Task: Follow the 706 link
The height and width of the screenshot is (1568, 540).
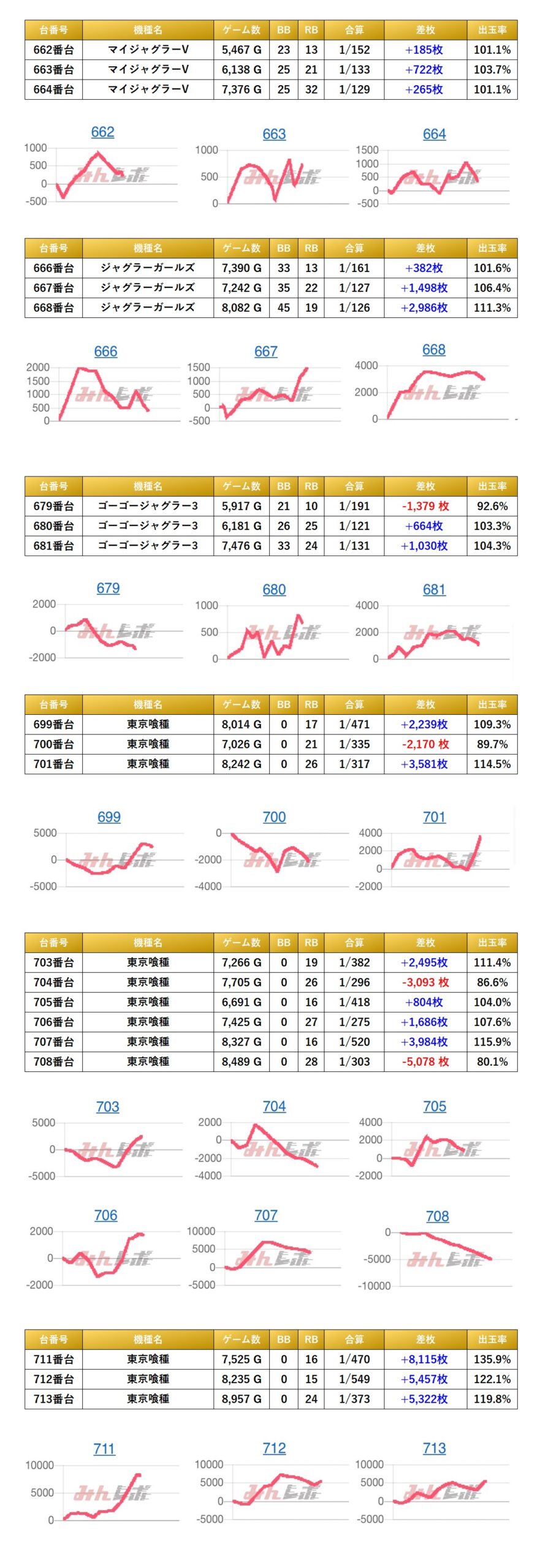Action: click(105, 1215)
